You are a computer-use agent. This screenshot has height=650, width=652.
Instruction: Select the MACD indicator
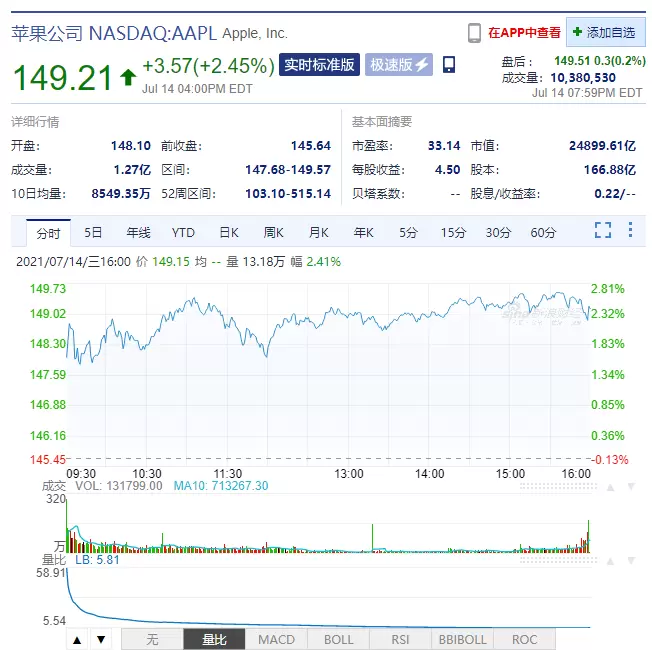276,639
